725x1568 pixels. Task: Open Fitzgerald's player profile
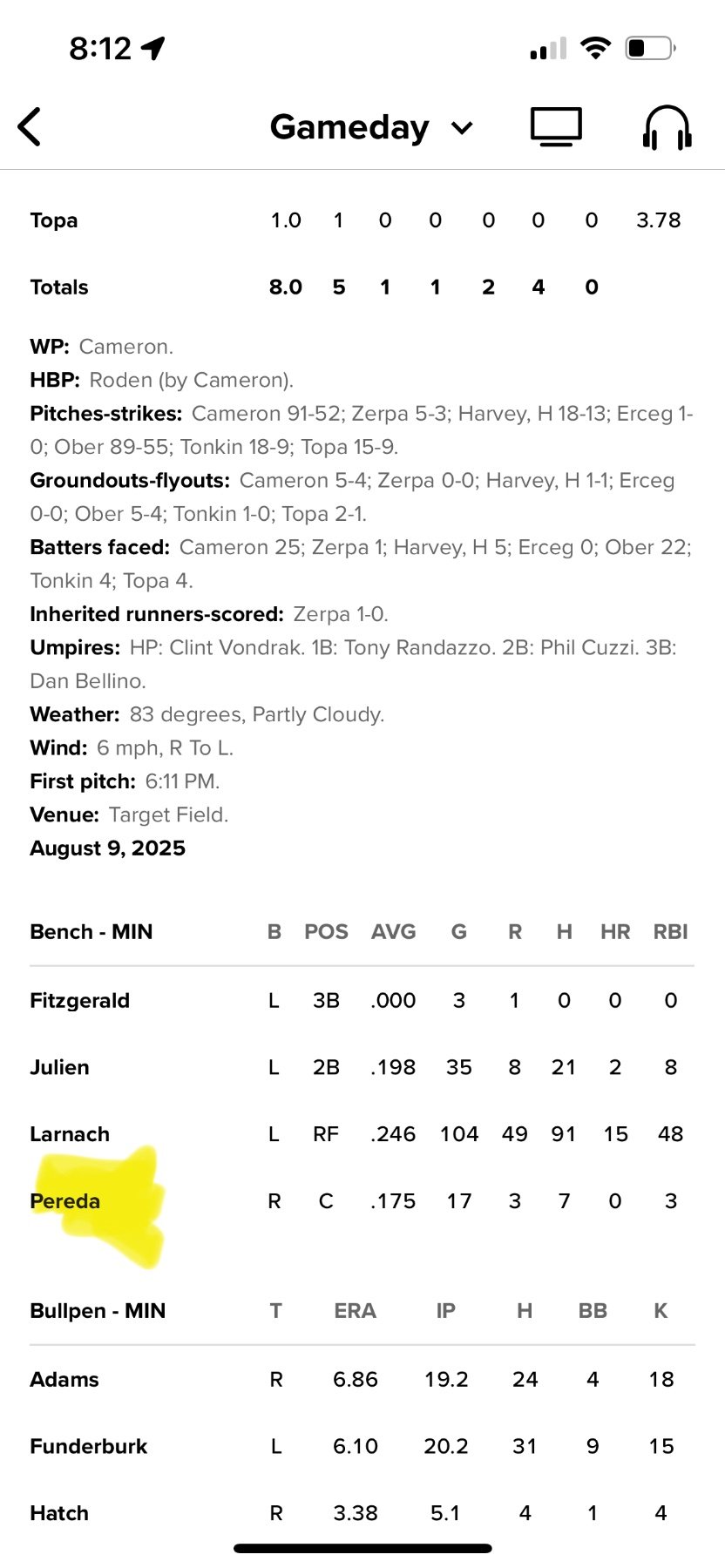pos(79,1000)
